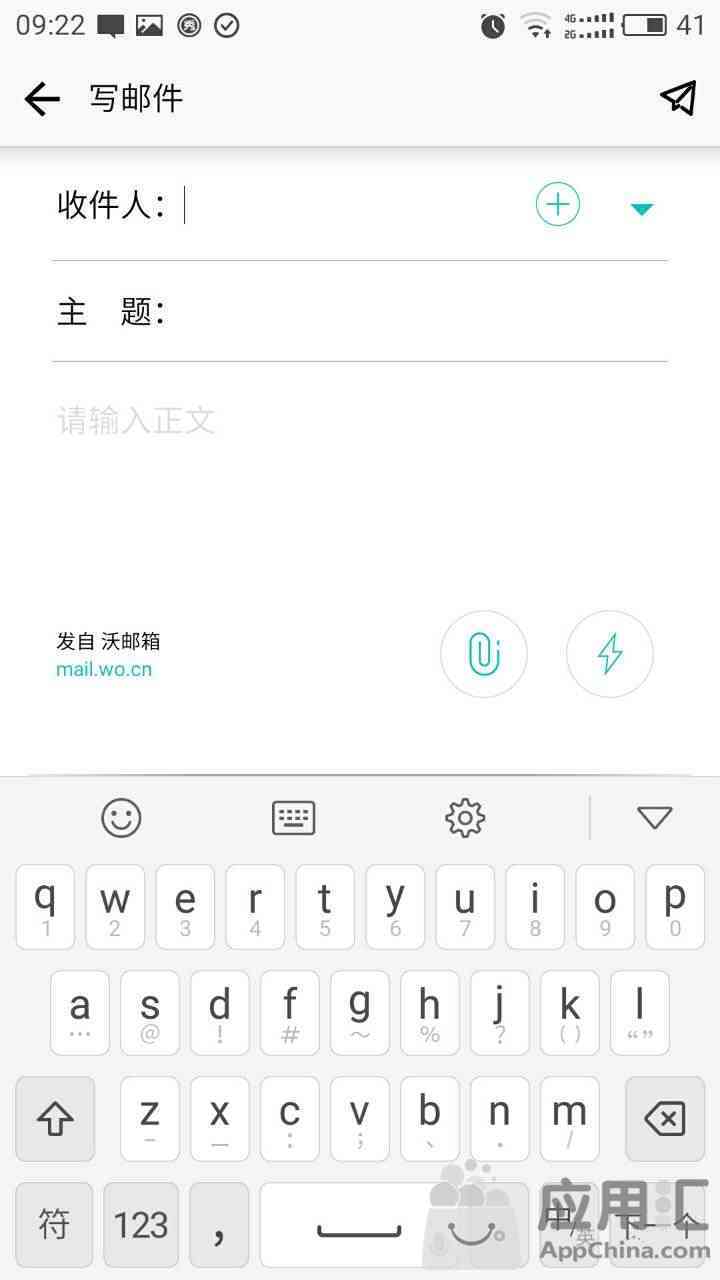This screenshot has height=1280, width=720.
Task: Attach a file with the paperclip button
Action: (484, 654)
